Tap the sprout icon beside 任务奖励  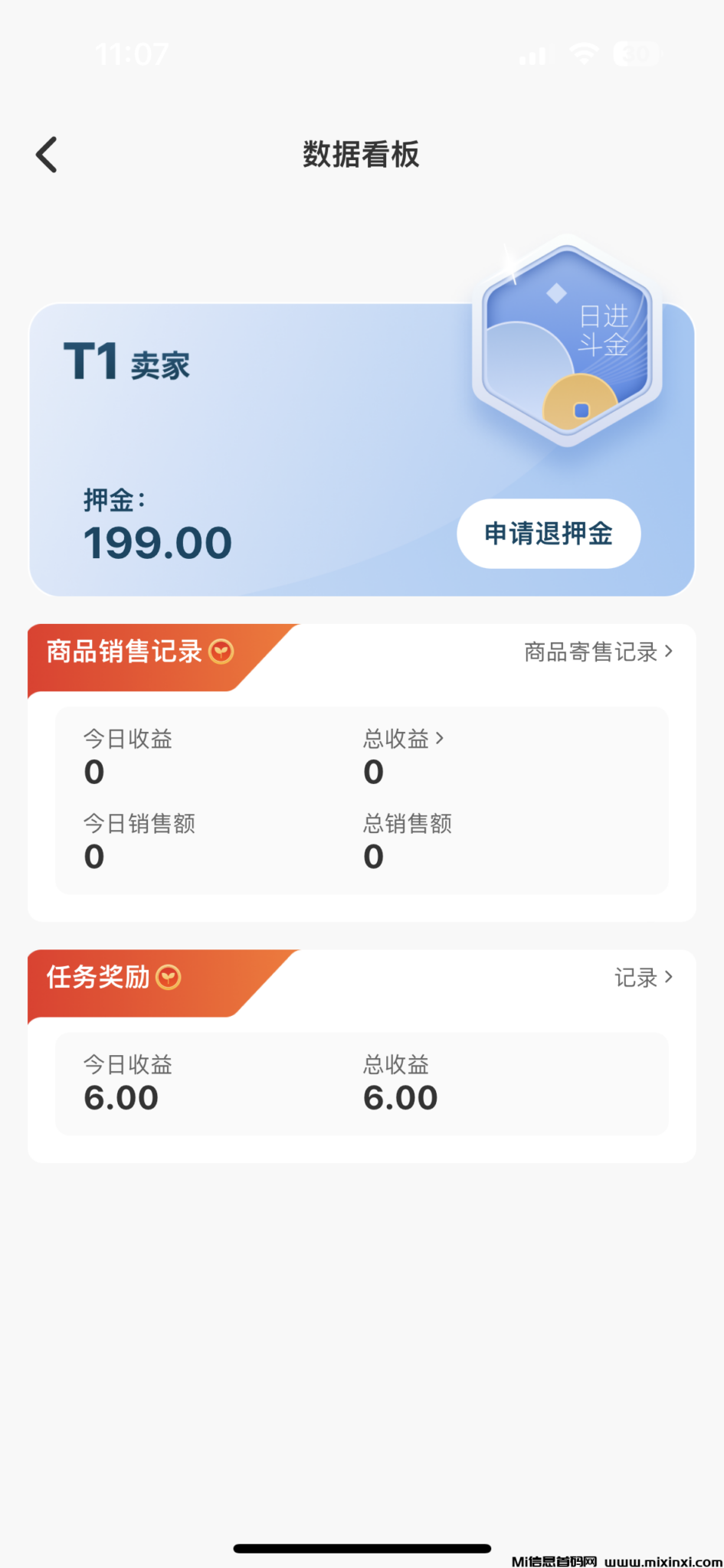(x=170, y=978)
